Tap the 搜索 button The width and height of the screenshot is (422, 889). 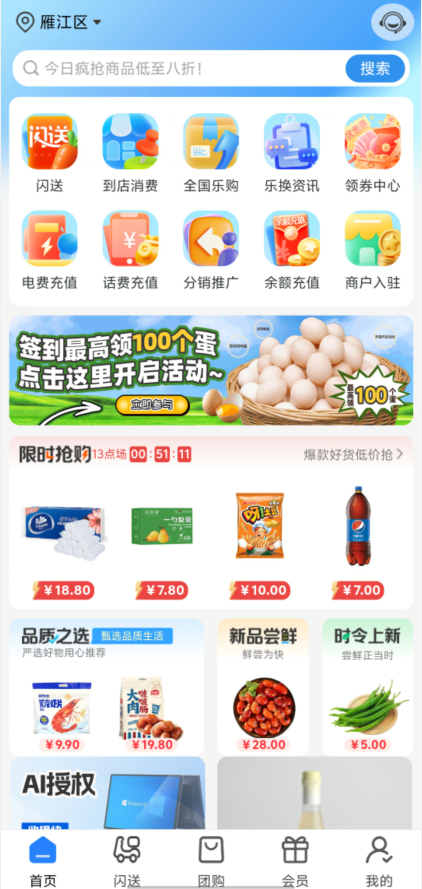tap(375, 69)
